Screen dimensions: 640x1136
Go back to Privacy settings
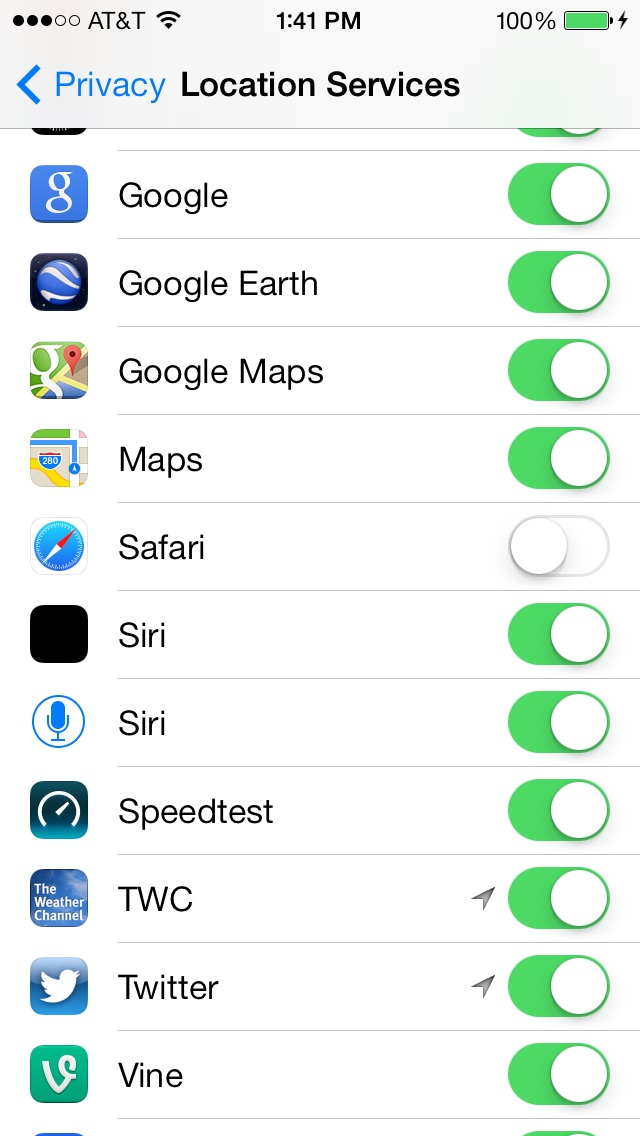point(90,86)
